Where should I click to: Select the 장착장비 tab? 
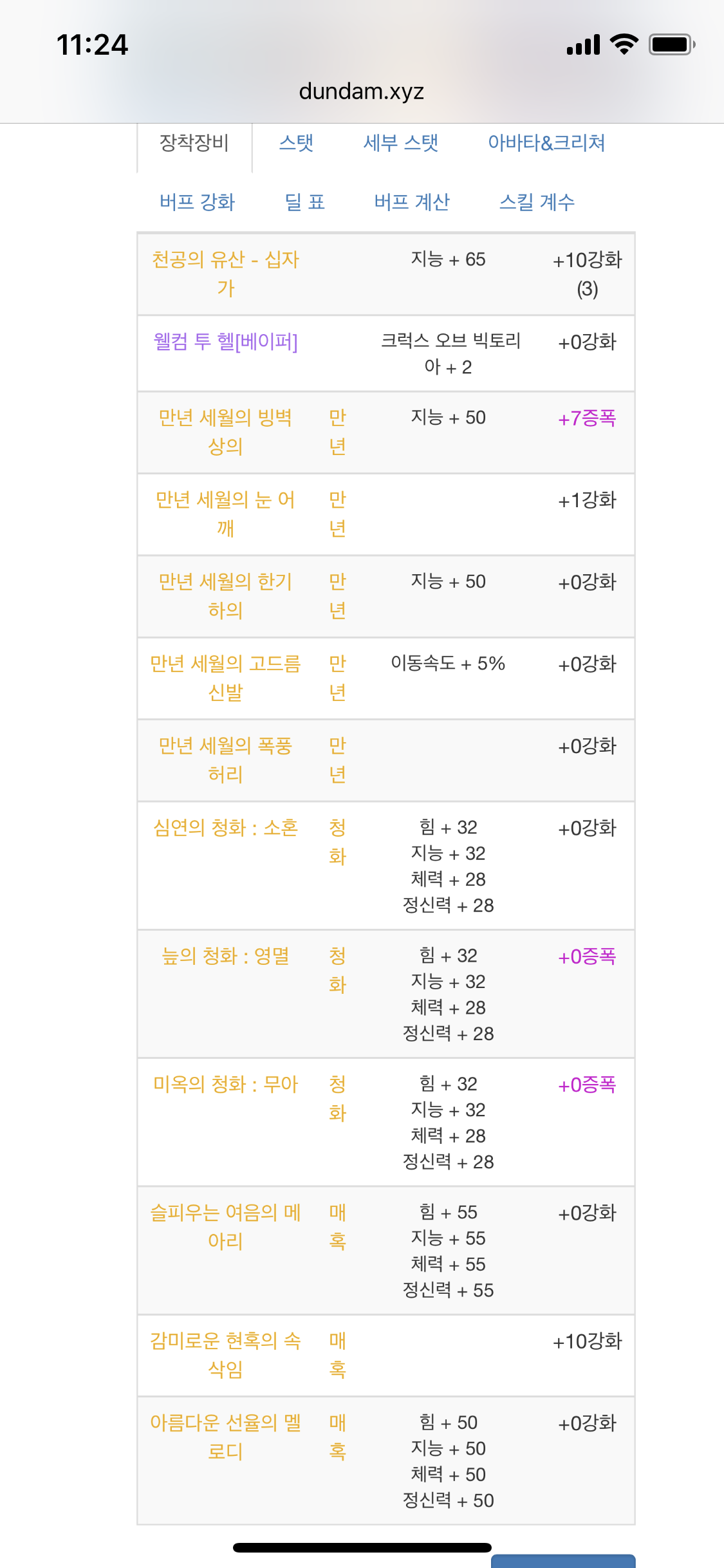pos(194,143)
